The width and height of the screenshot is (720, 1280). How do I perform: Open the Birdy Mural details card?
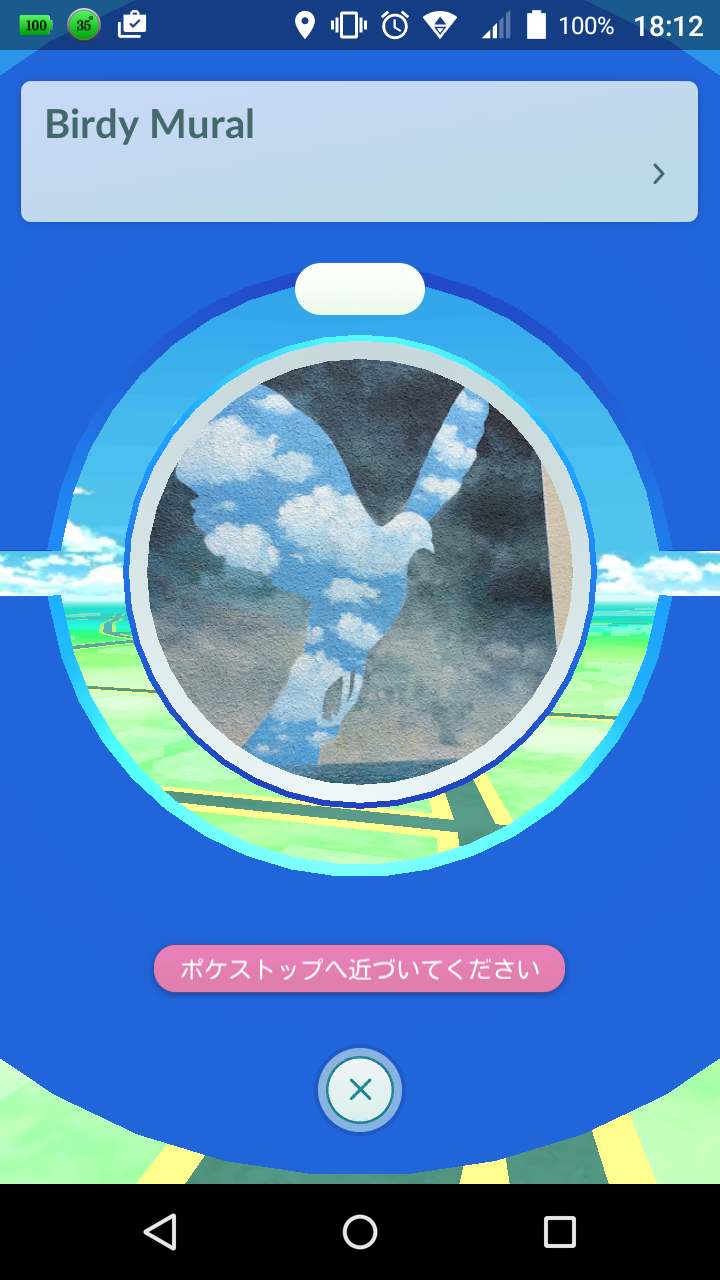(x=359, y=152)
